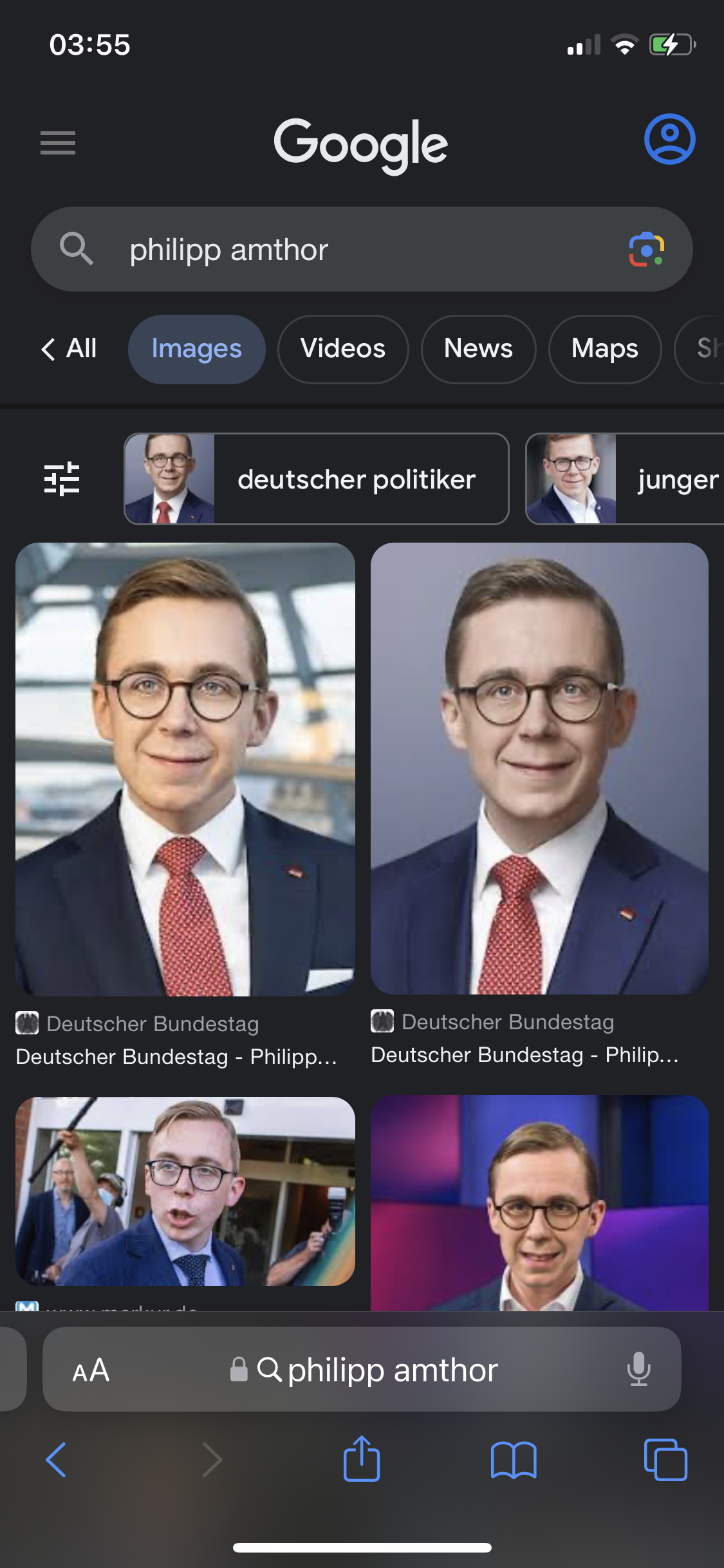Image resolution: width=724 pixels, height=1568 pixels.
Task: Select the 'junger' suggestion chip
Action: tap(625, 479)
